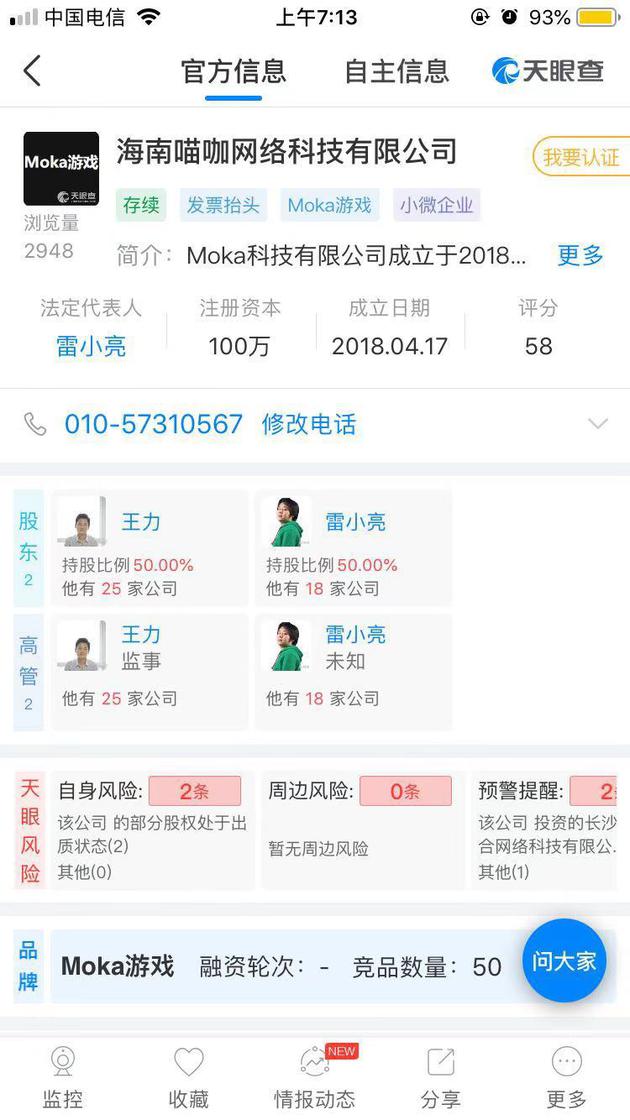Open legal representative 雷小亮's profile

click(x=91, y=346)
